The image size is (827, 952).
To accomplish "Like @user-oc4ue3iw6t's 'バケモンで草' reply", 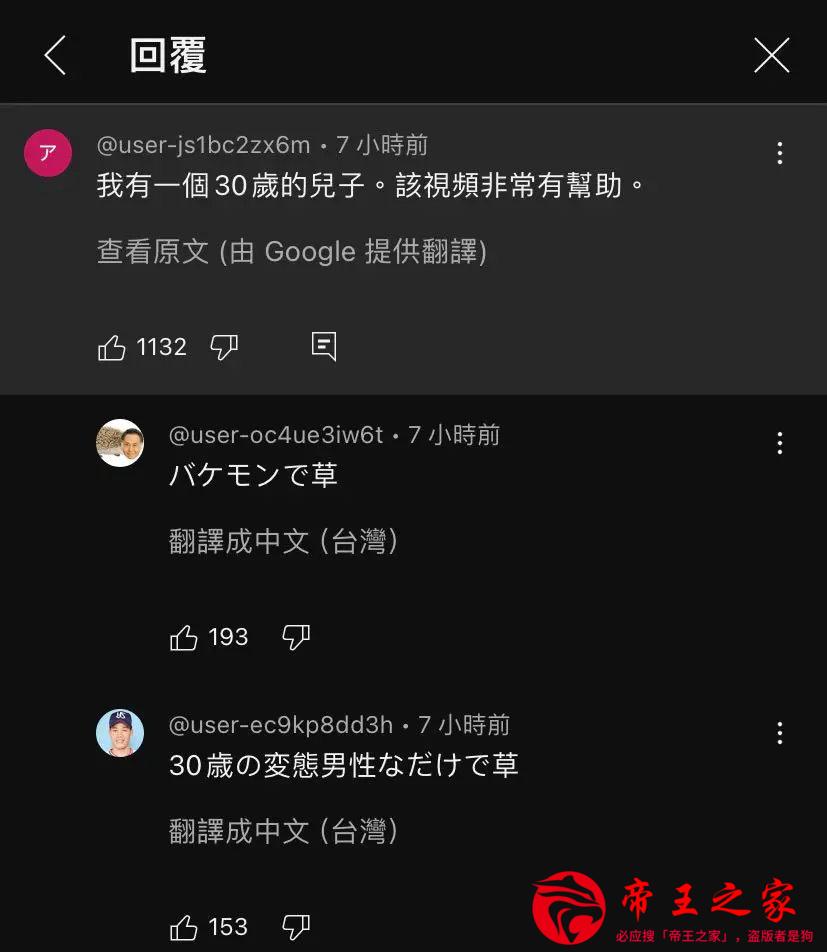I will point(186,636).
